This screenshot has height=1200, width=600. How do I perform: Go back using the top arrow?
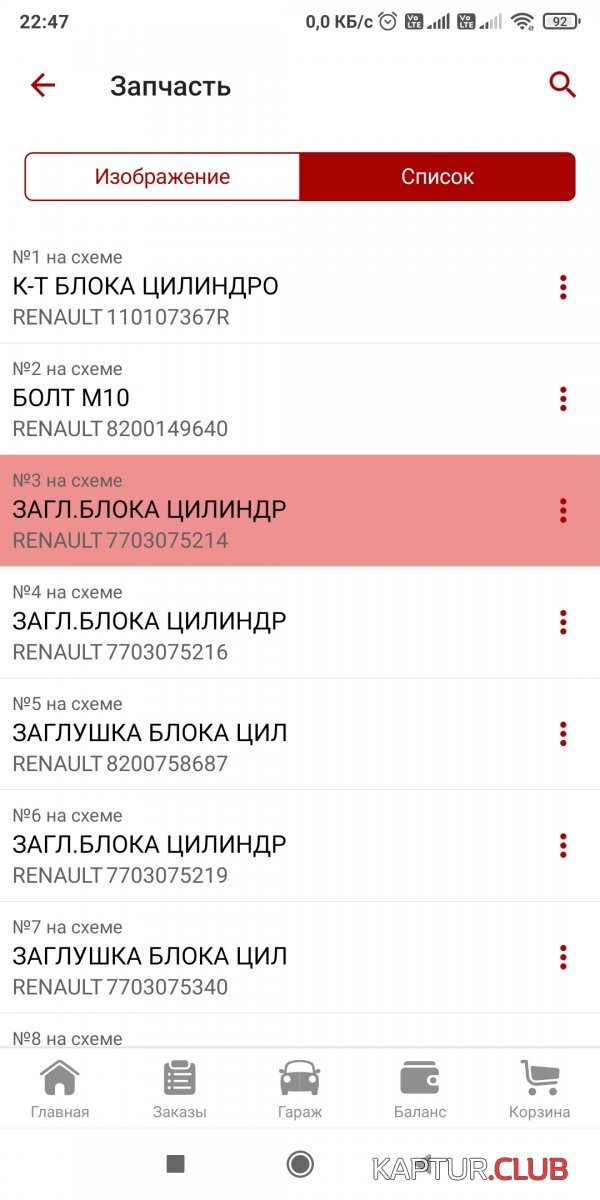43,86
